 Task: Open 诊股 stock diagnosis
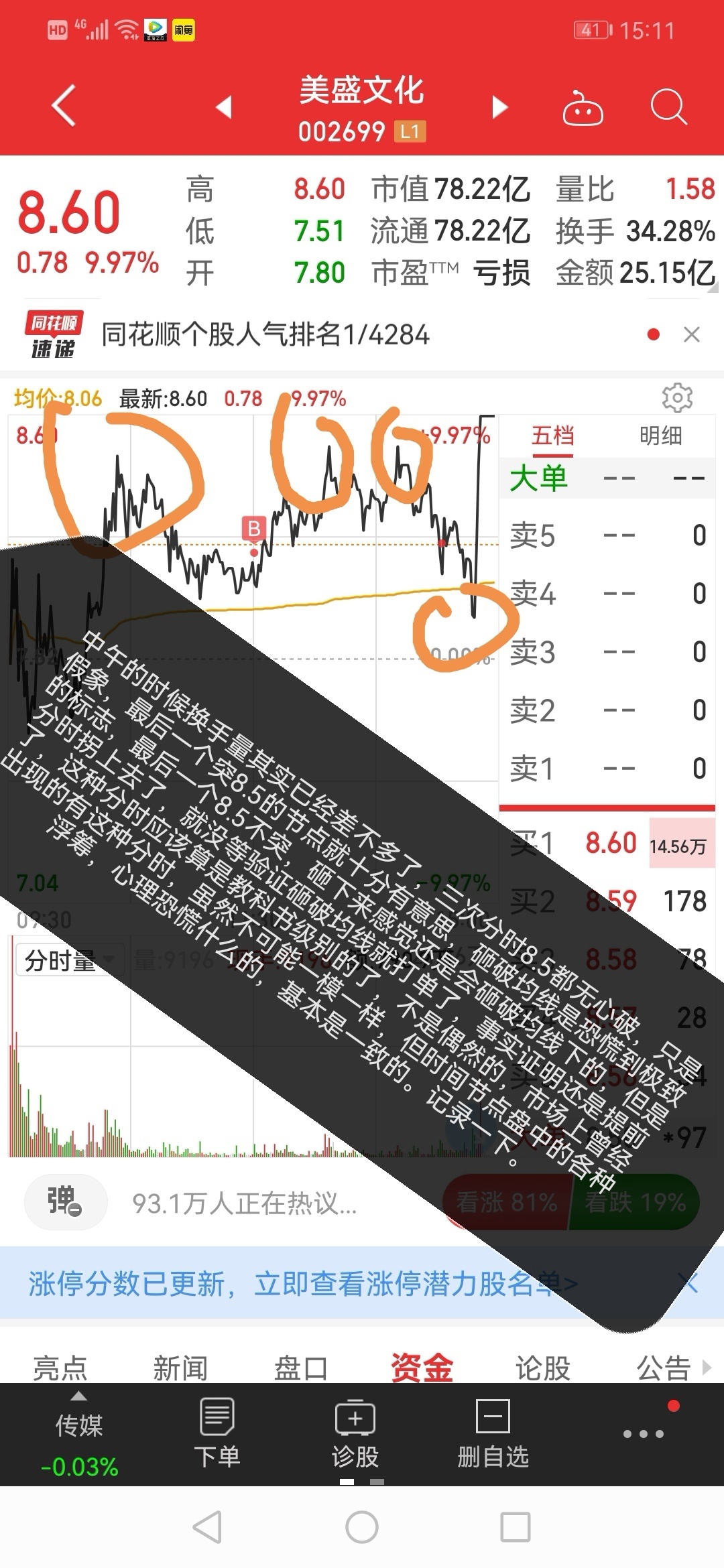pyautogui.click(x=355, y=1434)
